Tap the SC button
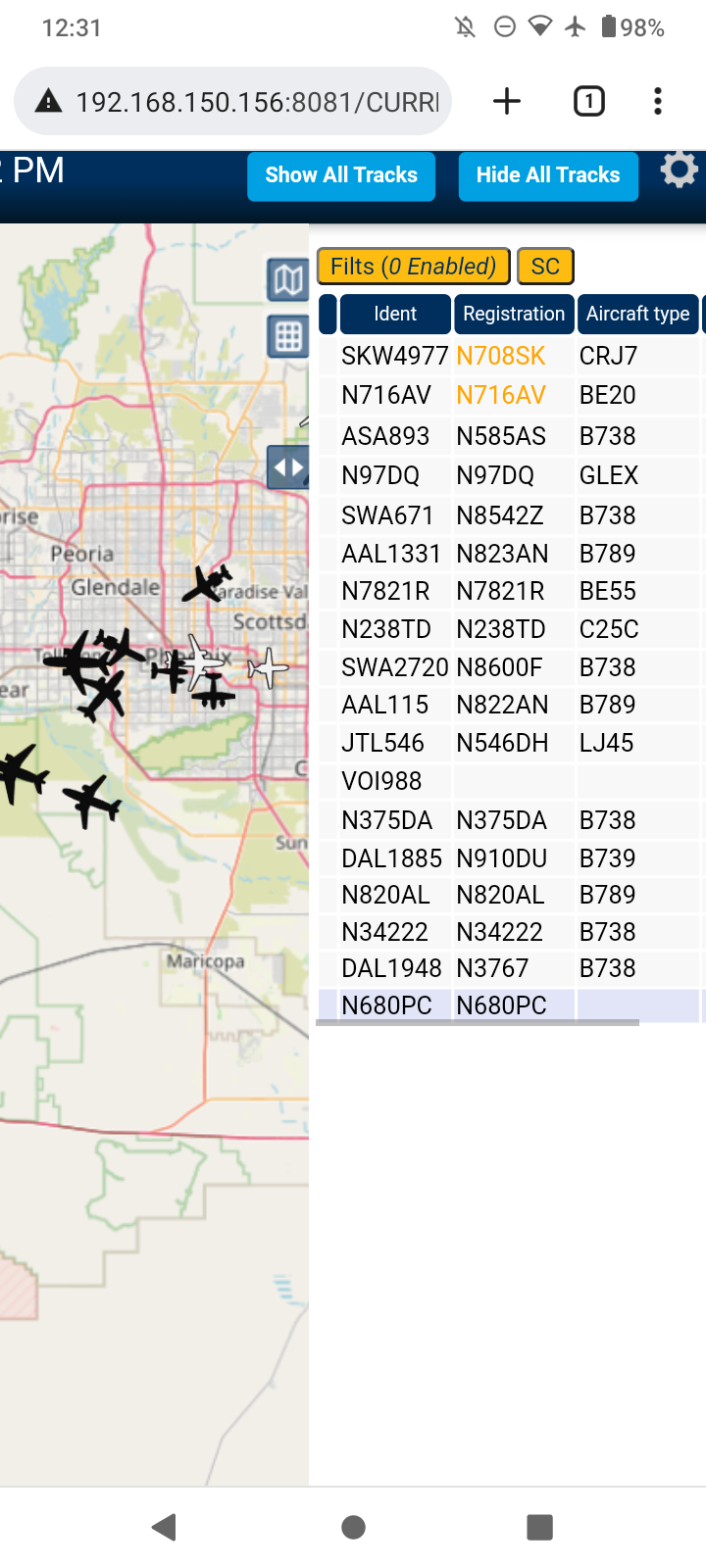 tap(545, 267)
